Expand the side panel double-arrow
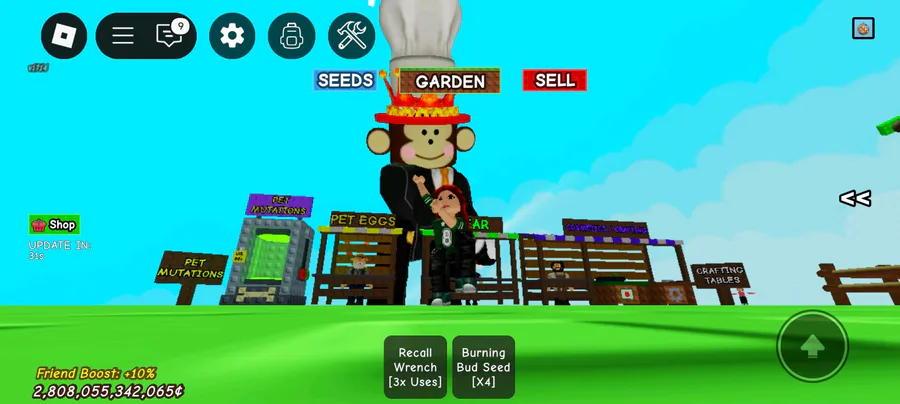This screenshot has height=404, width=900. tap(855, 199)
